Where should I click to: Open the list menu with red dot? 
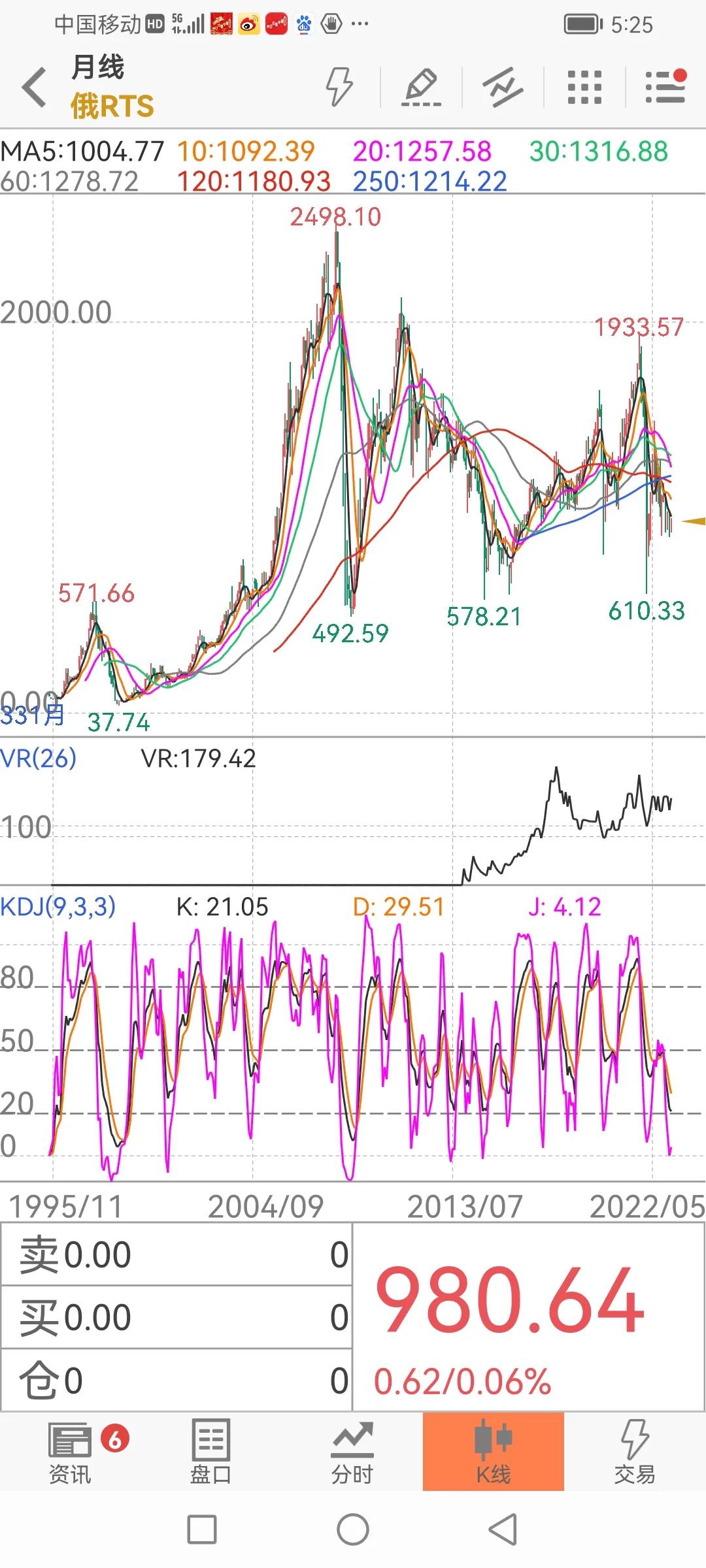pos(665,86)
